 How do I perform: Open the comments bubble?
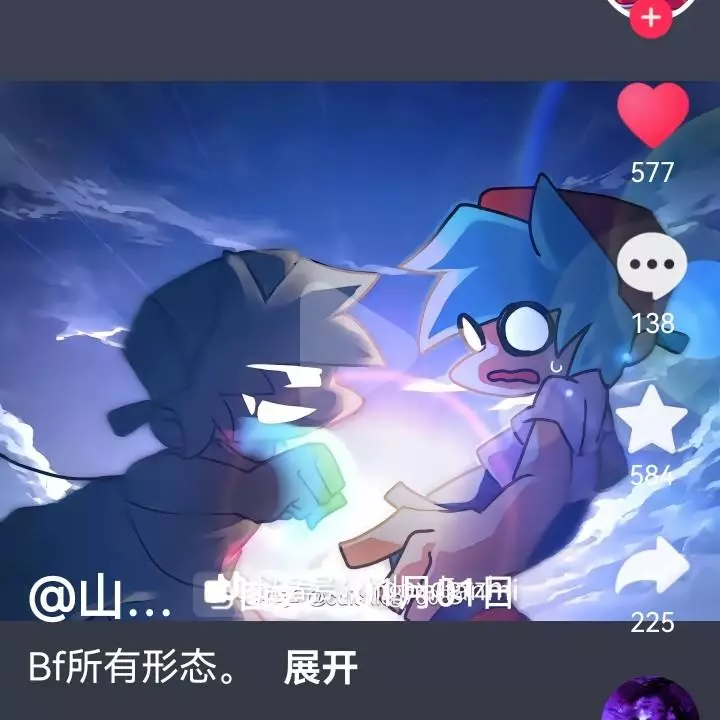[x=652, y=268]
